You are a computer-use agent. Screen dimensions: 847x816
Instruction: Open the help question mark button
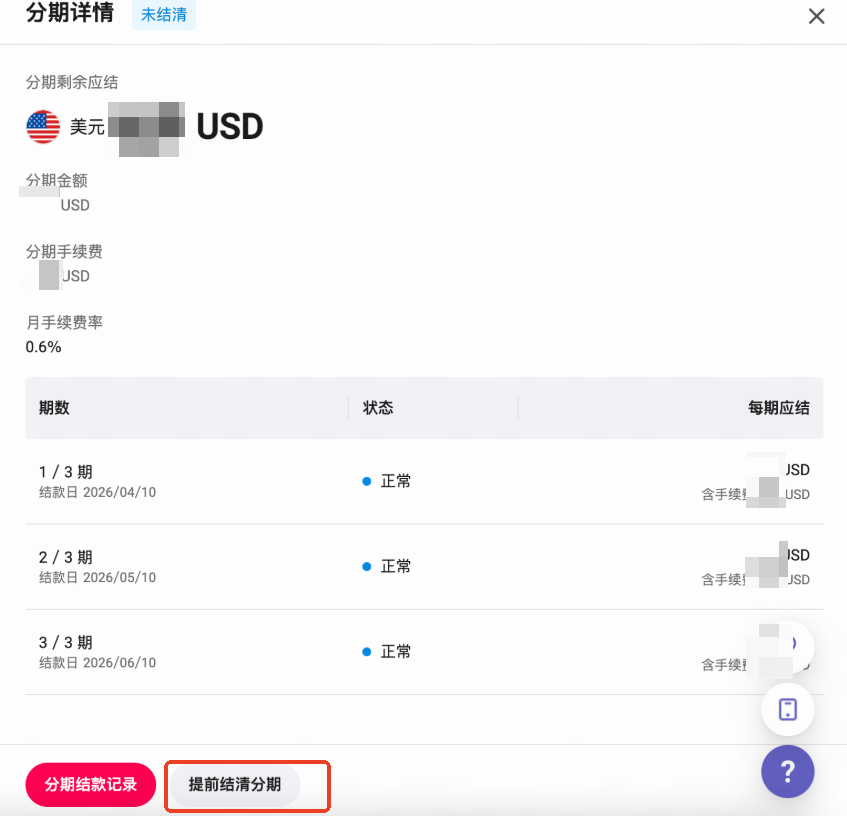point(787,771)
